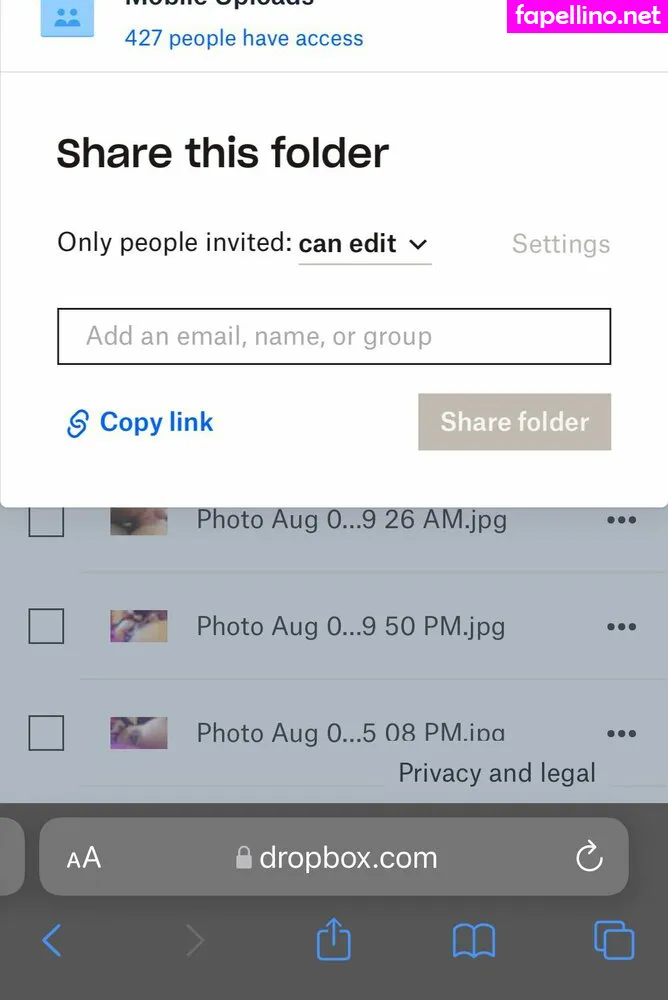Select checkbox for the 5 08 PM photo
668x1000 pixels.
(46, 733)
